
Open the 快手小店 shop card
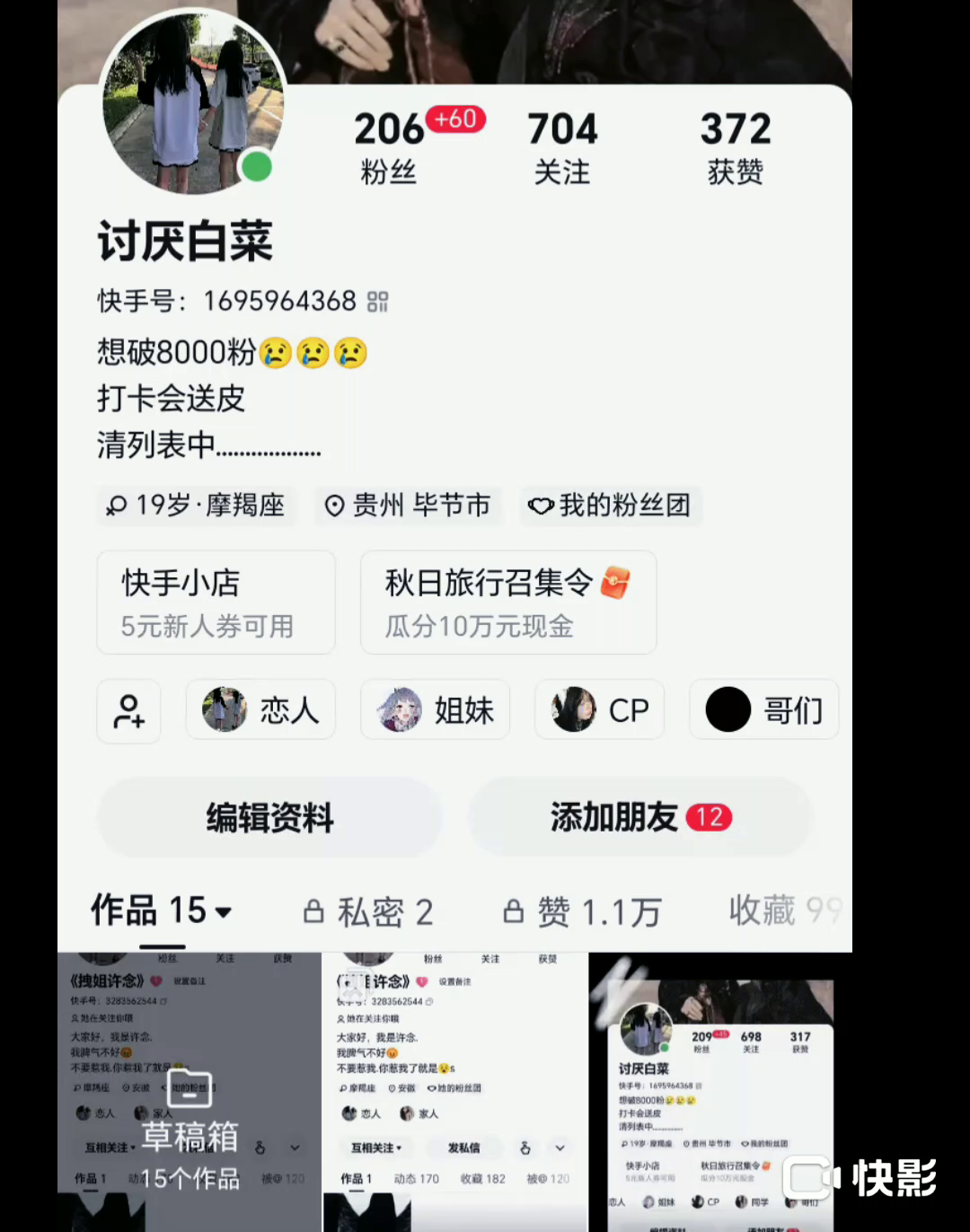click(x=216, y=602)
